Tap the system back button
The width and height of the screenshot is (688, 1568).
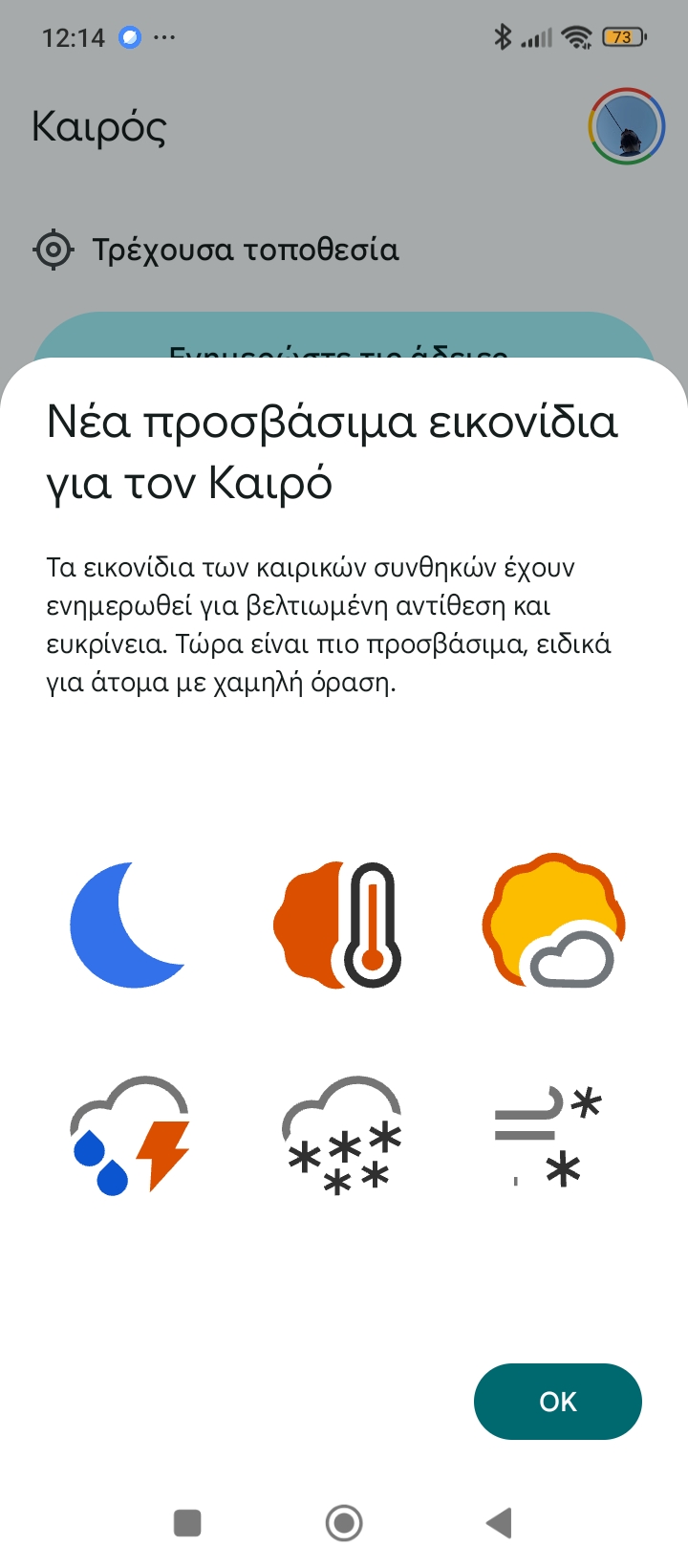pyautogui.click(x=499, y=1522)
